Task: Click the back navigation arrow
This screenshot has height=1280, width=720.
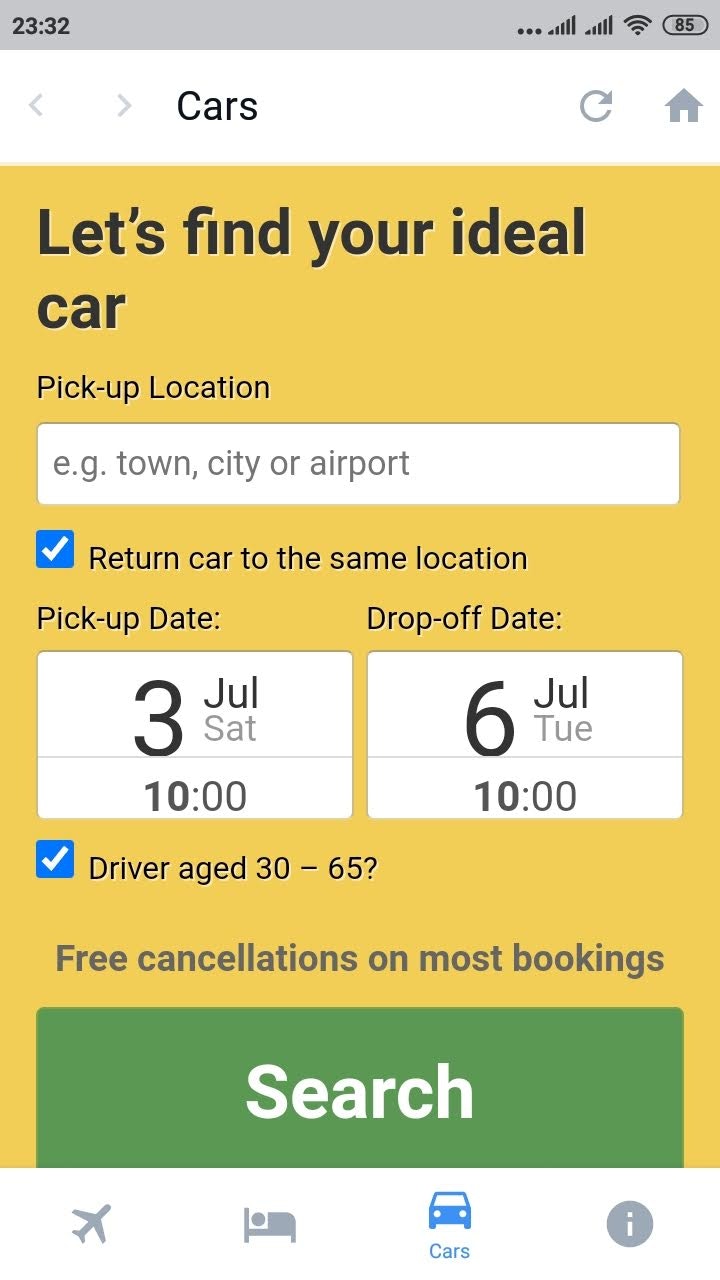Action: point(36,105)
